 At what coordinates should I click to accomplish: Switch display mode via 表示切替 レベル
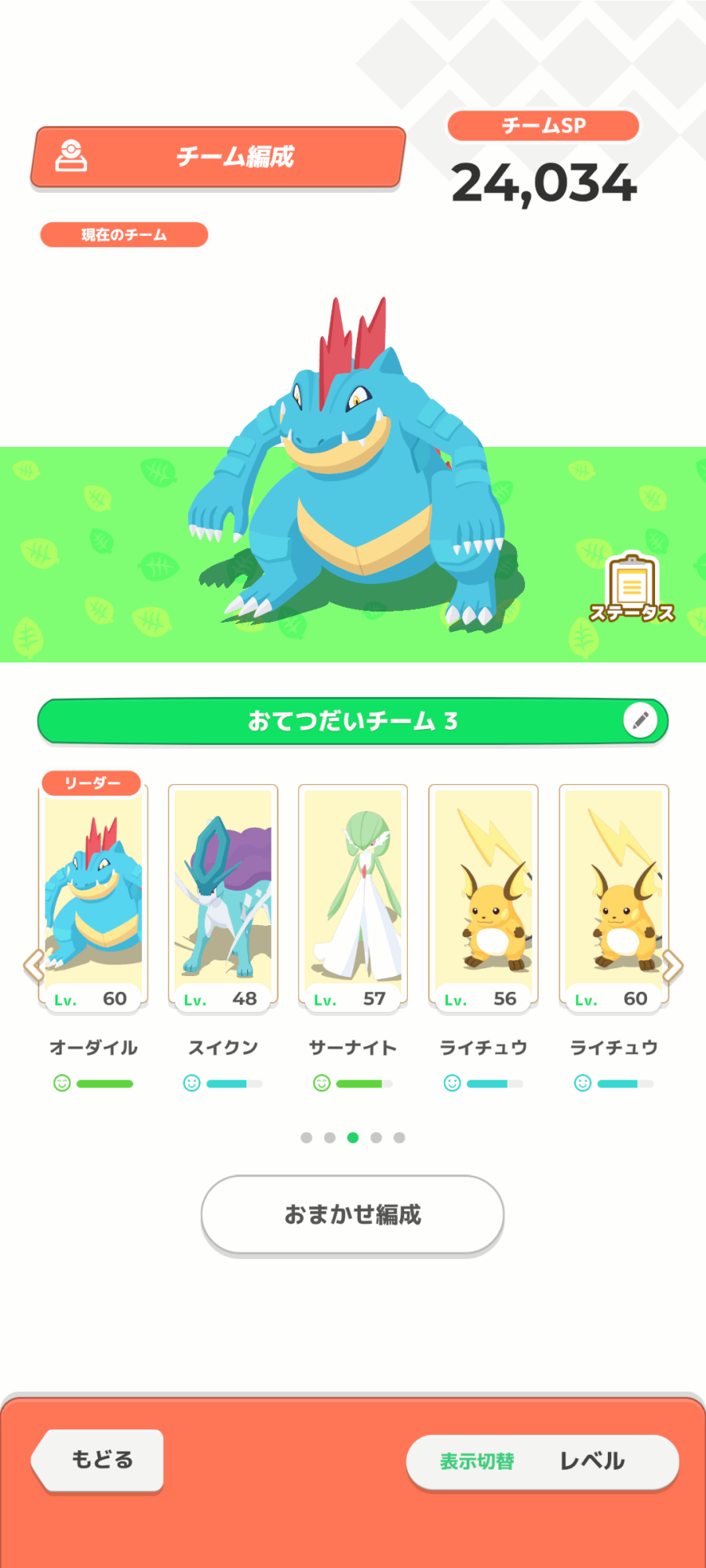542,1461
